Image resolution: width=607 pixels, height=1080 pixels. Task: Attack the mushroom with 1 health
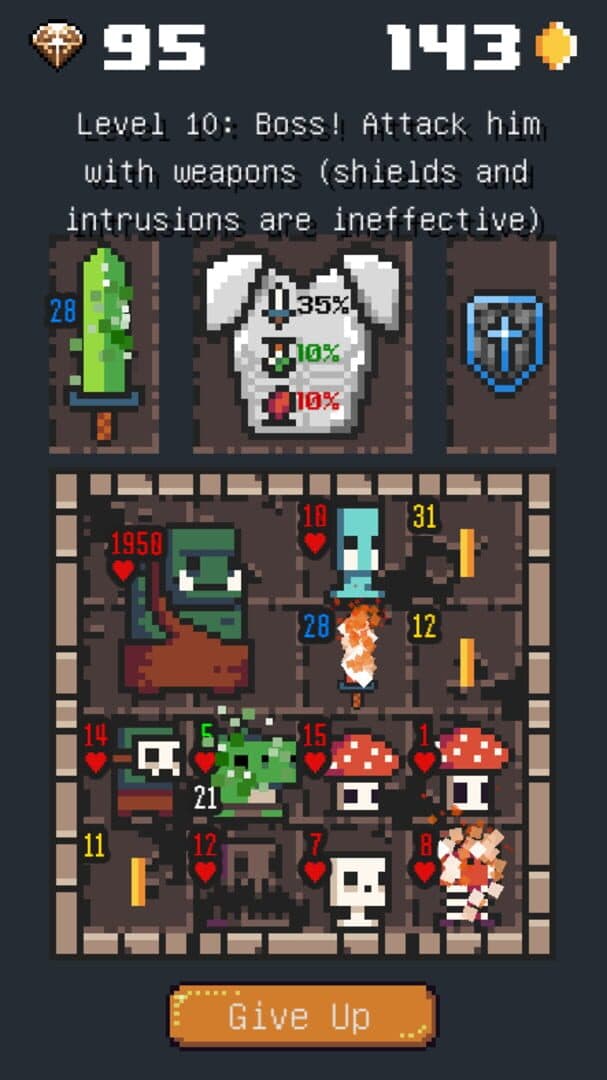point(470,770)
